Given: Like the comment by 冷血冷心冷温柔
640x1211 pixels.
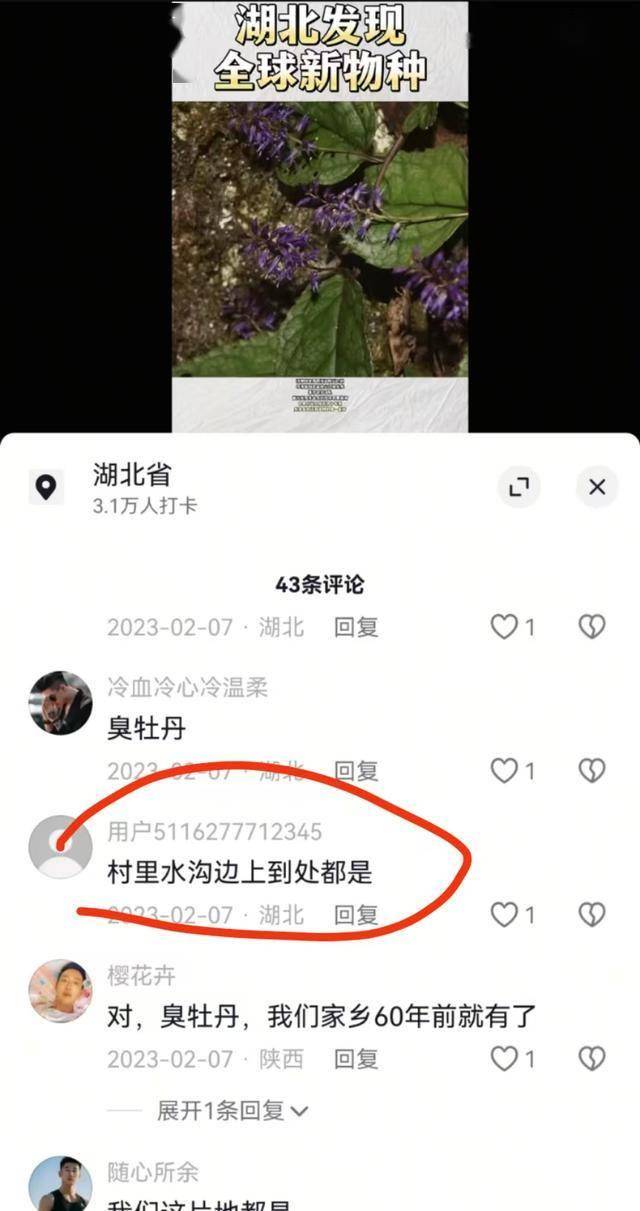Looking at the screenshot, I should [x=504, y=771].
